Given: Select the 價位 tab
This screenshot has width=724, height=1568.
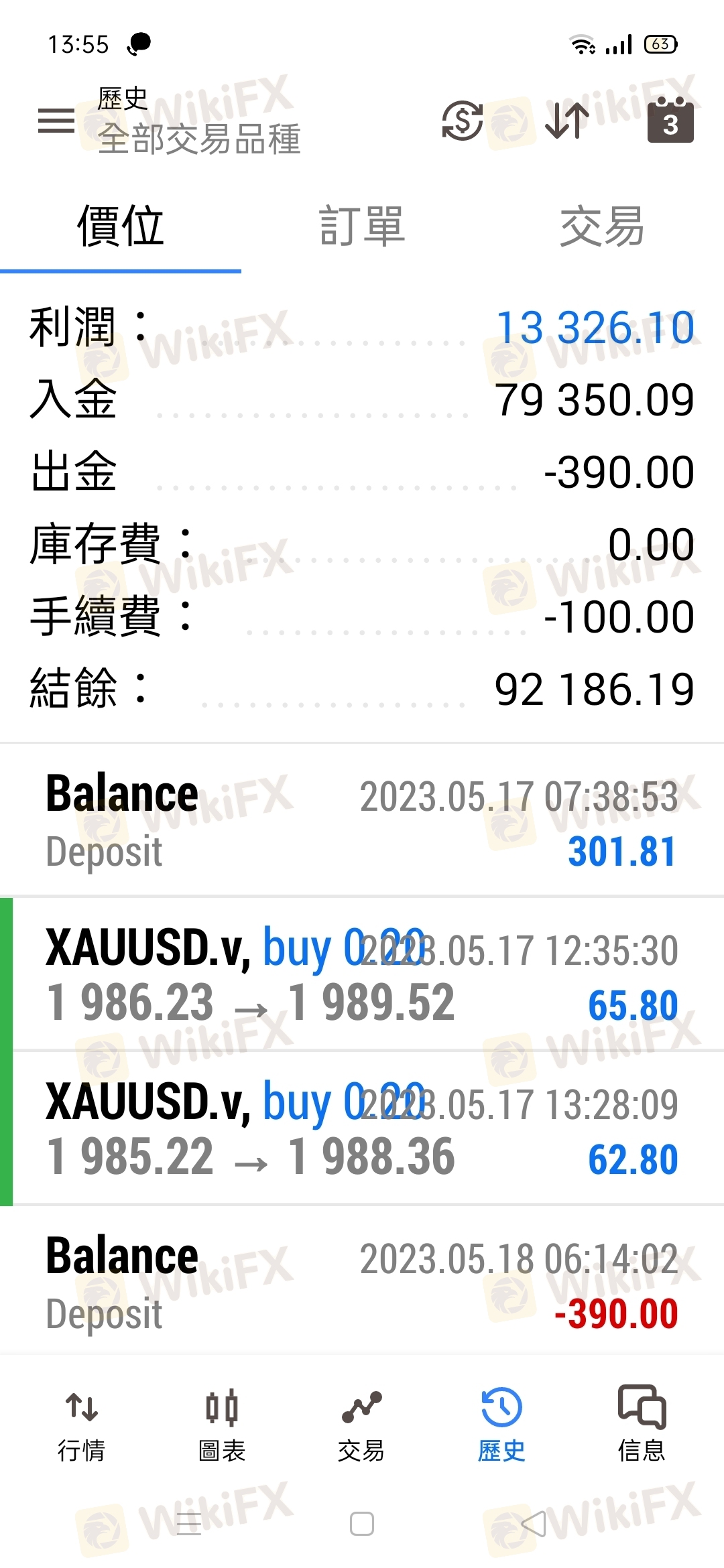Looking at the screenshot, I should click(121, 226).
